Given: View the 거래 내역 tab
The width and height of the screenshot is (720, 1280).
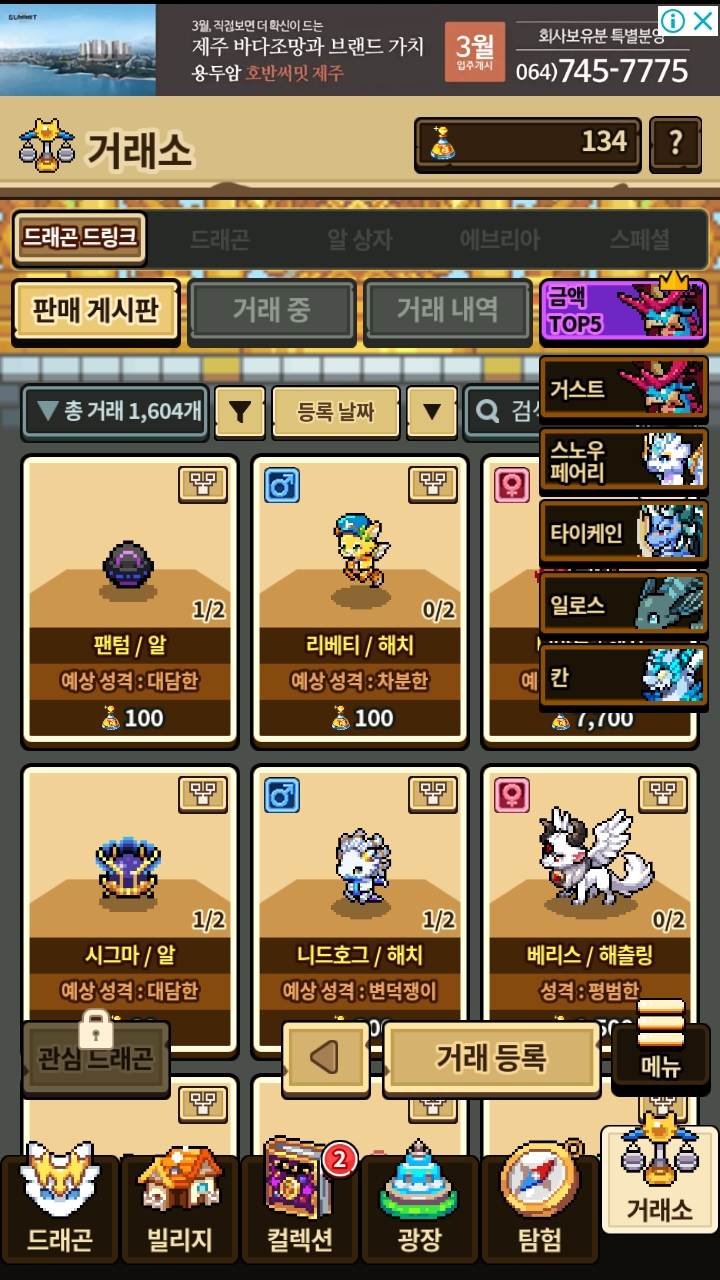Looking at the screenshot, I should pos(446,310).
